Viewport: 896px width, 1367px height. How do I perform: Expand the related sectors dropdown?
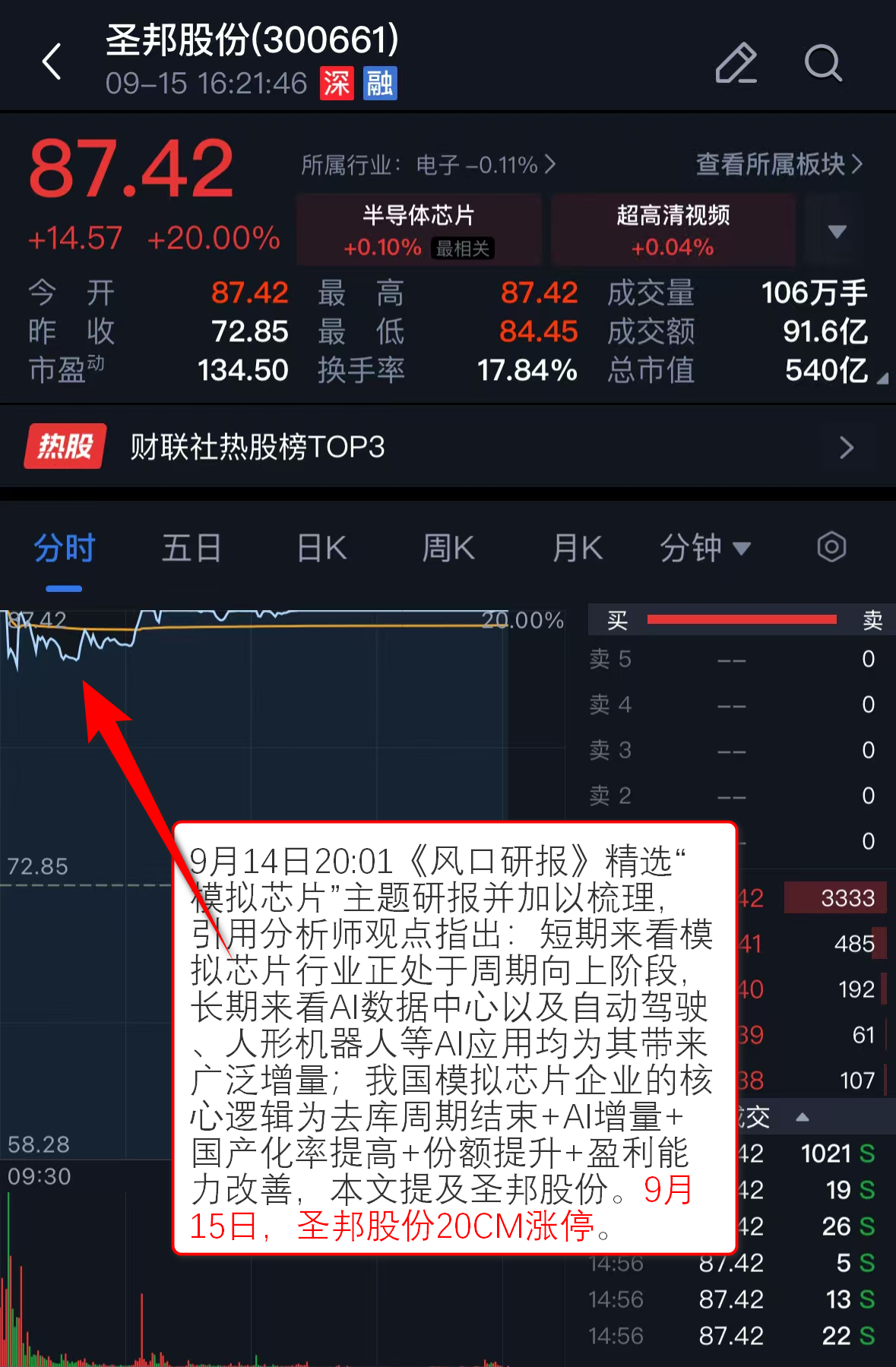(837, 231)
